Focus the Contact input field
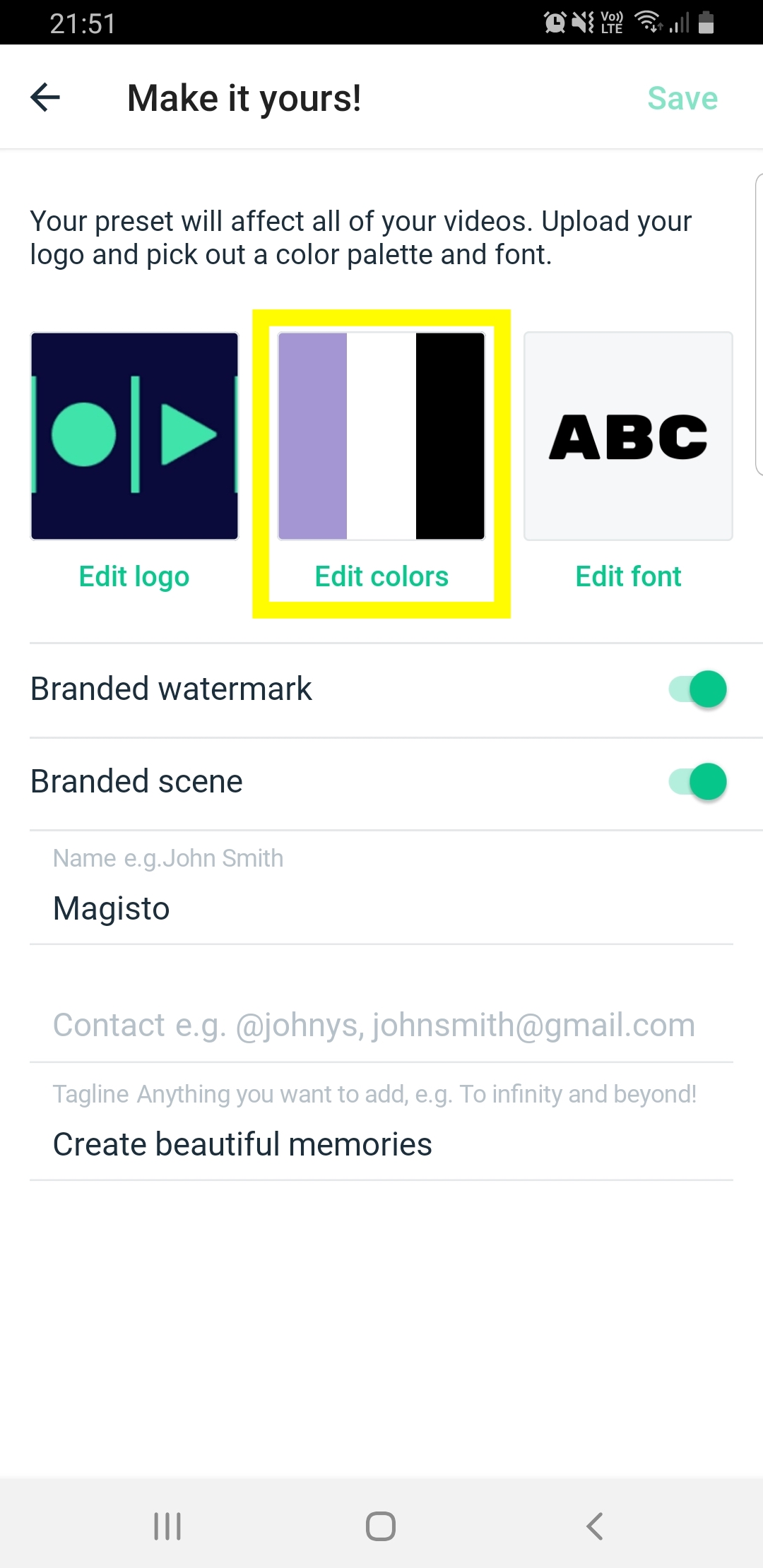The width and height of the screenshot is (763, 1568). click(381, 1025)
